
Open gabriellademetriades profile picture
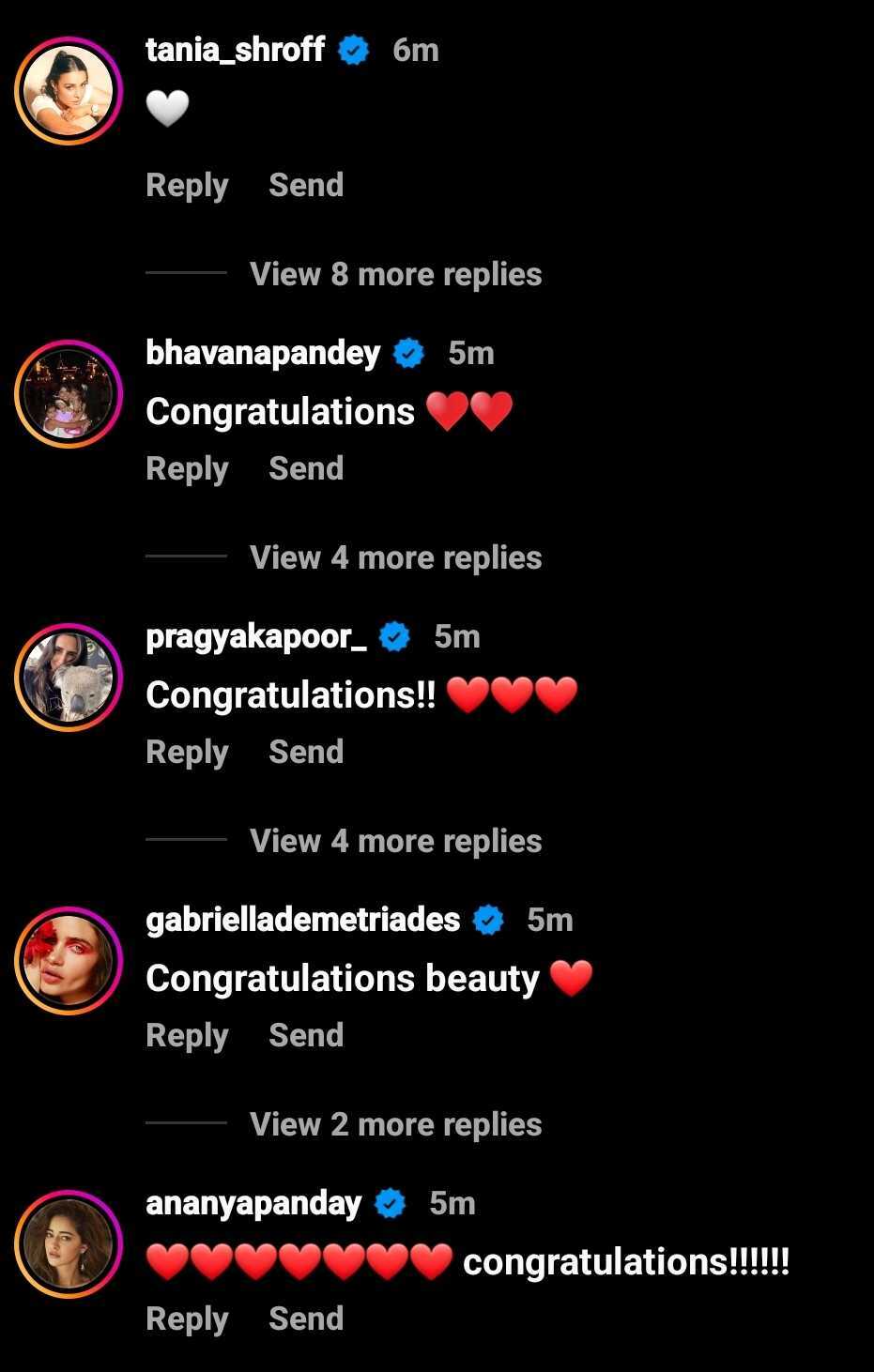[69, 961]
